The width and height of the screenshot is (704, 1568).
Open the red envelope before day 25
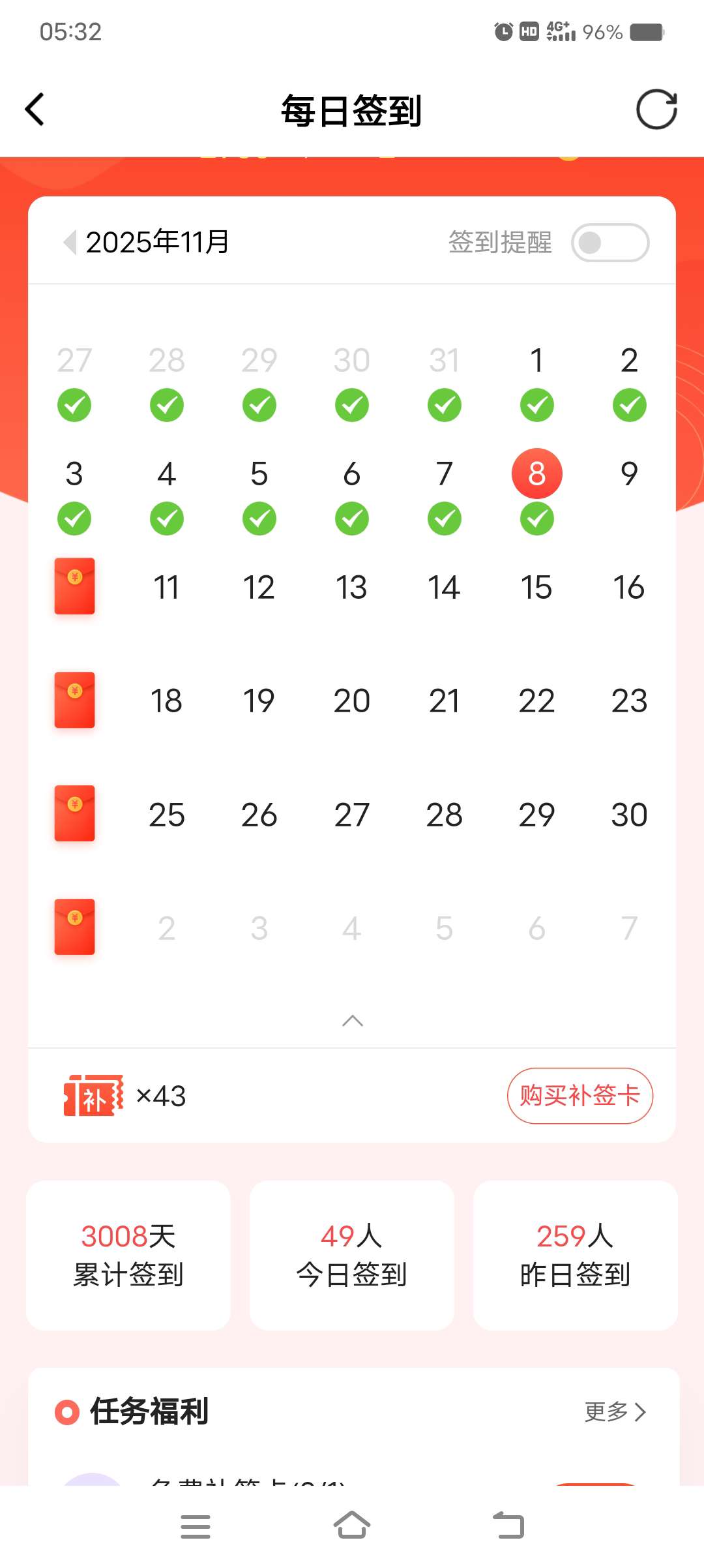tap(74, 813)
